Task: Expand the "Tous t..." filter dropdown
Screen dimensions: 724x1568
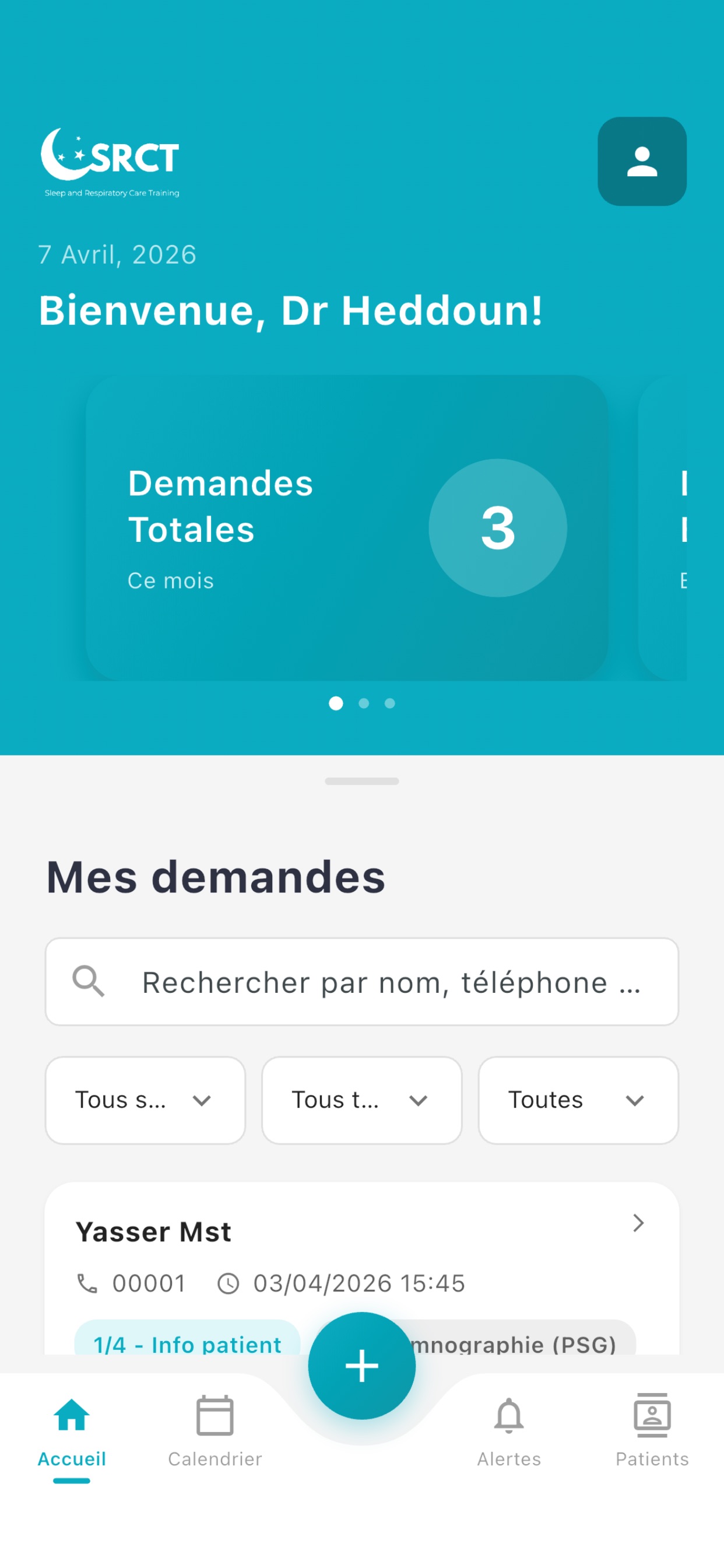Action: tap(362, 1100)
